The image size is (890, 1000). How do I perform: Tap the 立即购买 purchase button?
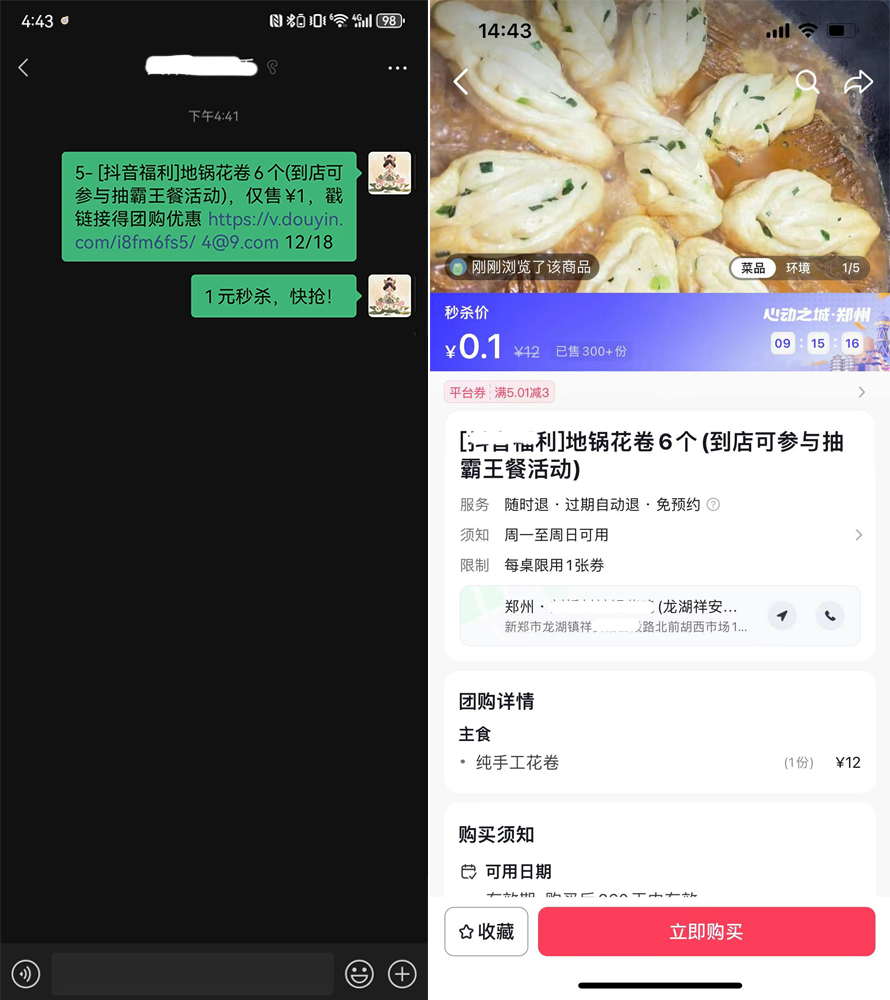point(706,931)
